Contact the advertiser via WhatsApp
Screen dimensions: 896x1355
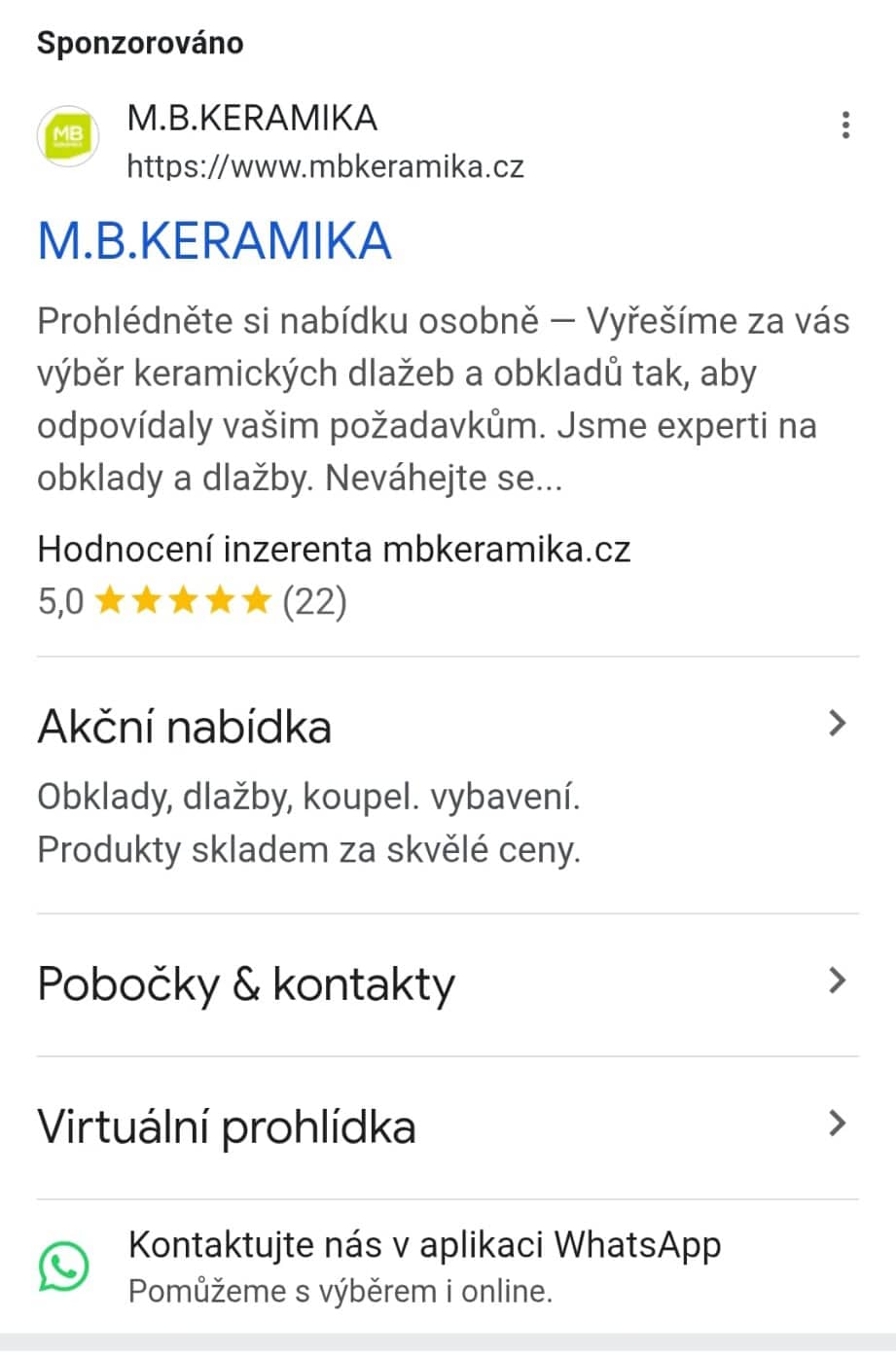point(424,1246)
